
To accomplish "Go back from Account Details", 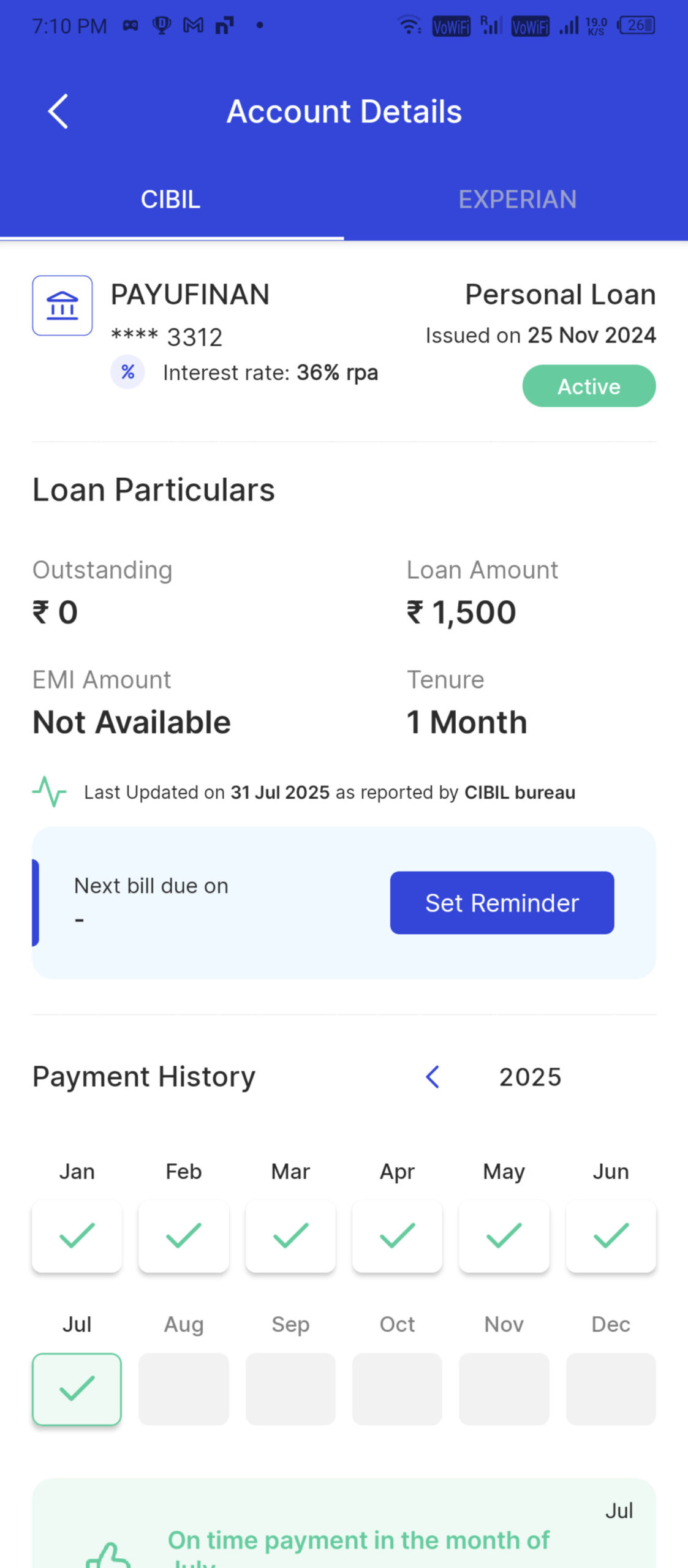I will (x=58, y=111).
